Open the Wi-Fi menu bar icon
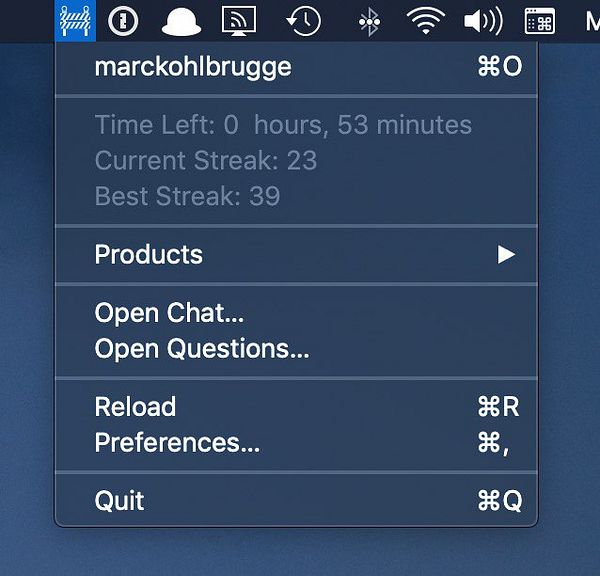 point(427,20)
